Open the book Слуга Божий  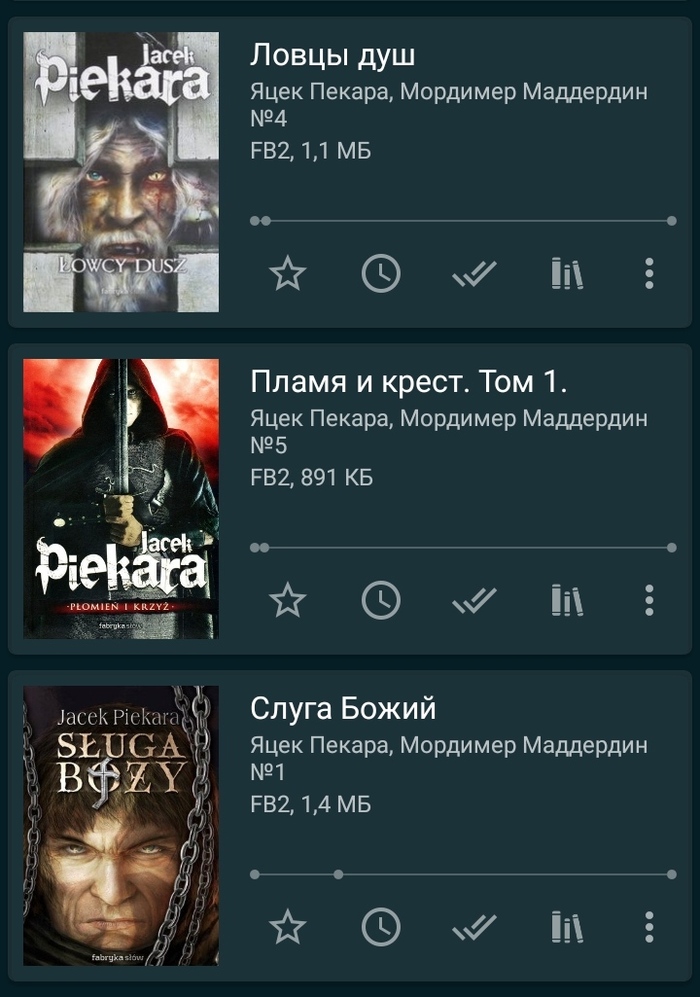(121, 825)
